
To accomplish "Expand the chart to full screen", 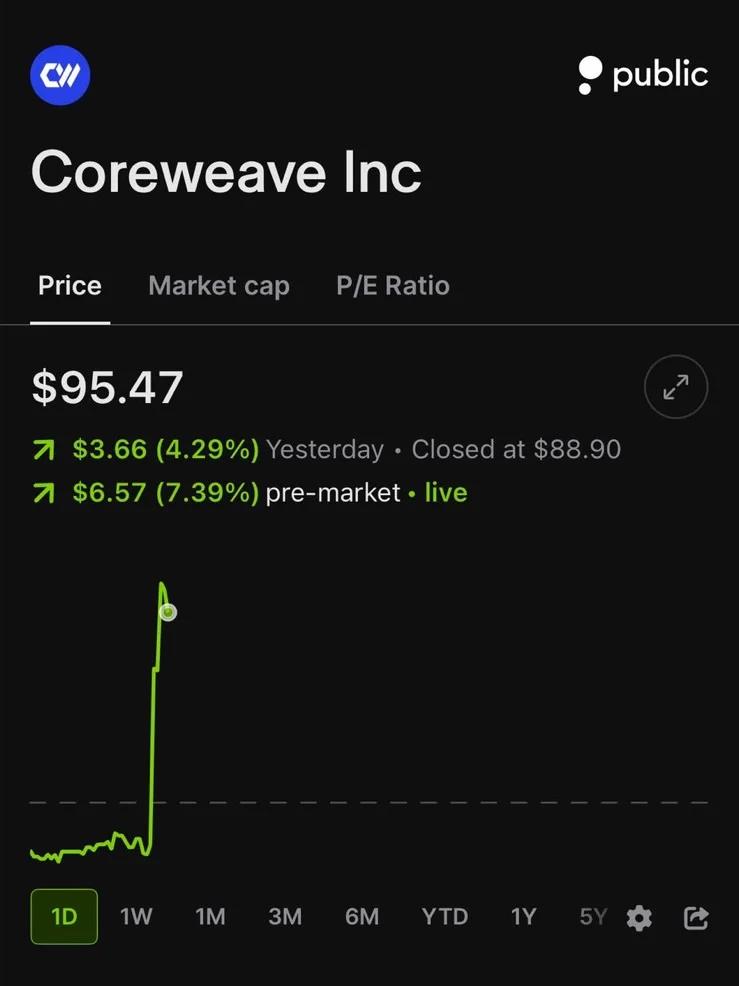I will tap(676, 387).
